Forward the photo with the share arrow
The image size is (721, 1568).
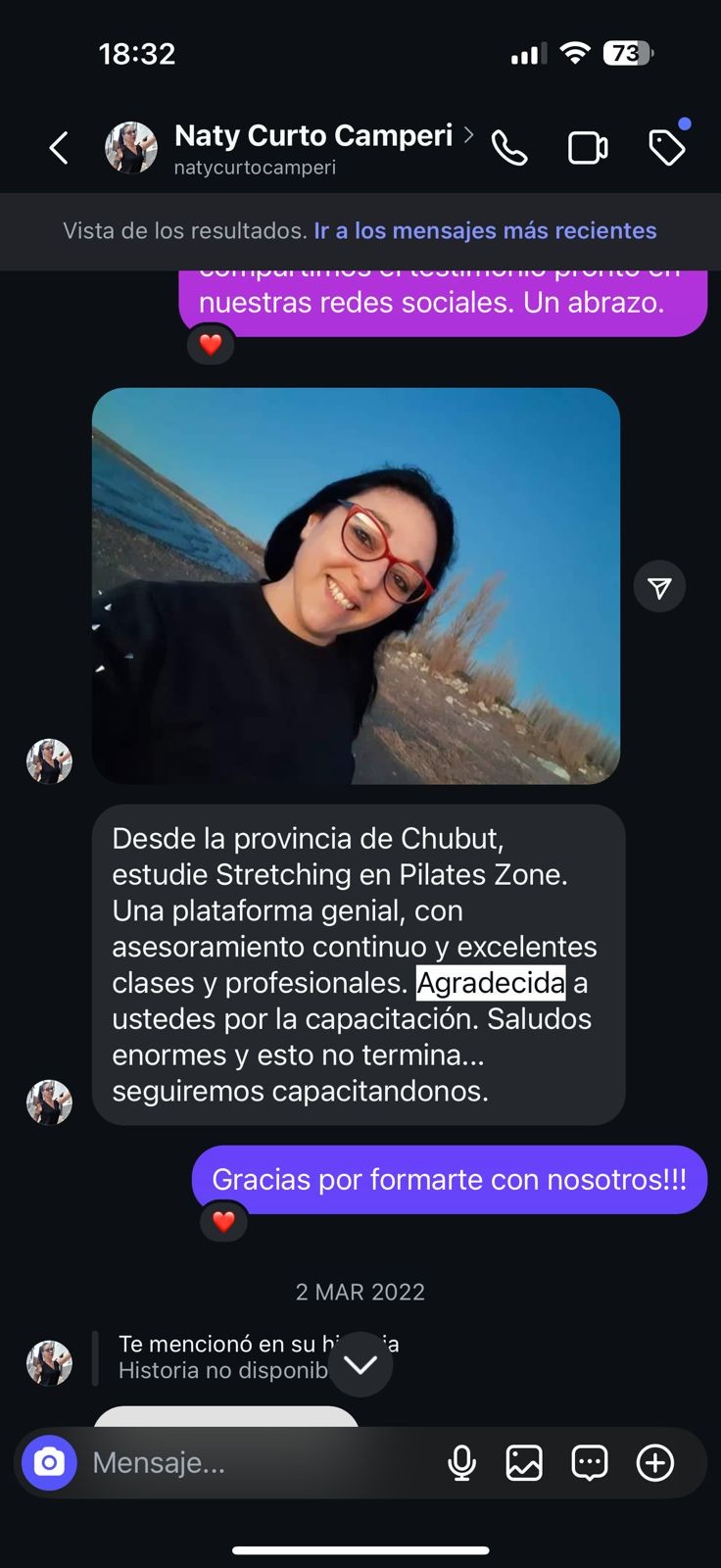point(659,587)
